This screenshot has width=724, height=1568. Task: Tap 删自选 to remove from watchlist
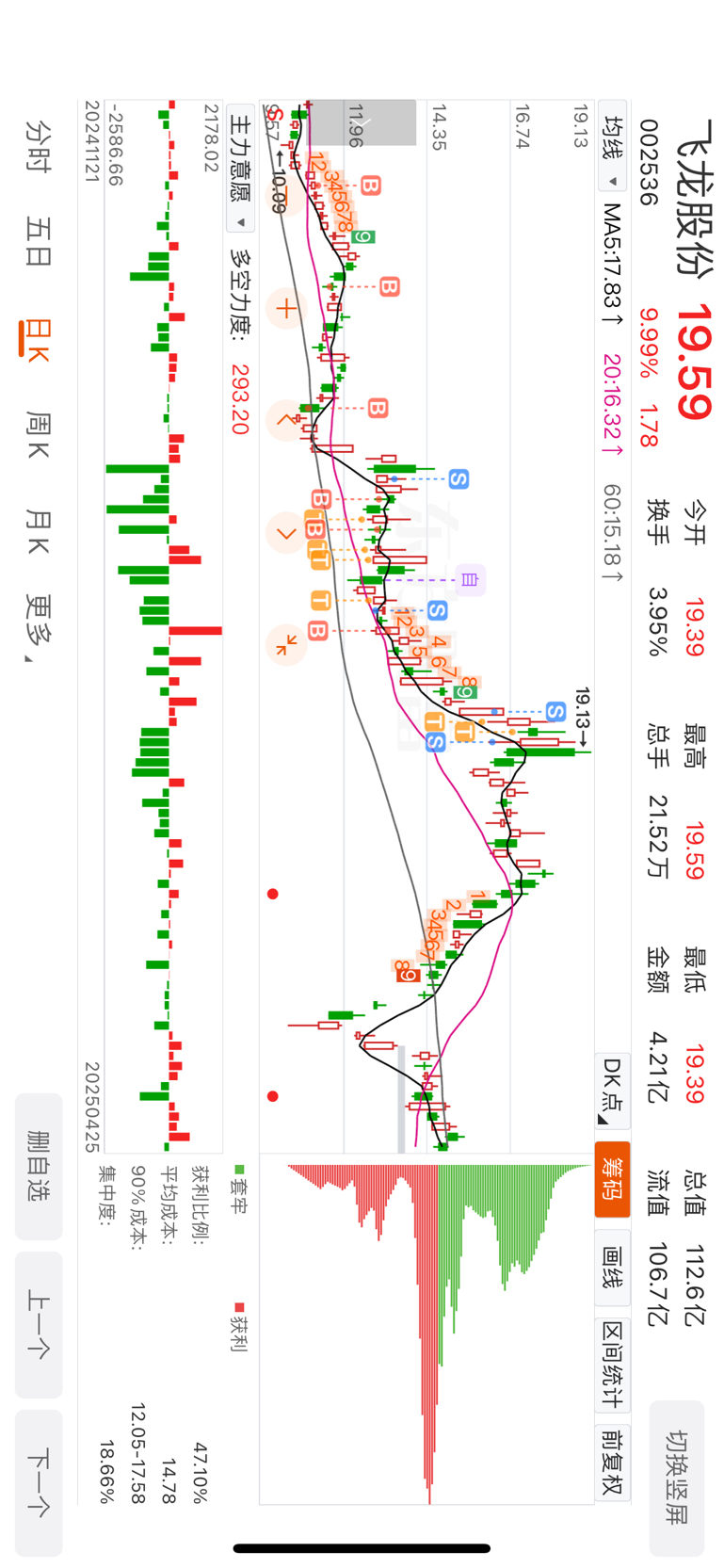coord(39,1166)
